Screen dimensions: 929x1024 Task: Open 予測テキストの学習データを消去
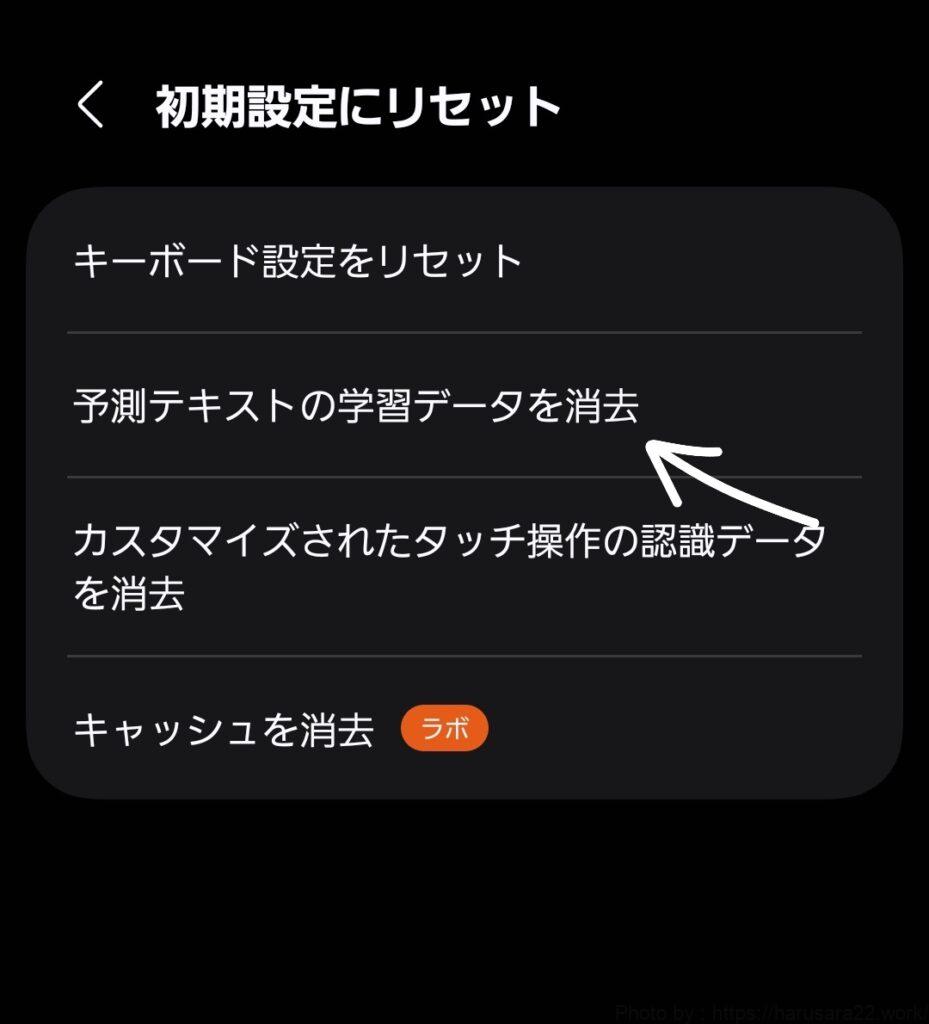click(x=356, y=408)
